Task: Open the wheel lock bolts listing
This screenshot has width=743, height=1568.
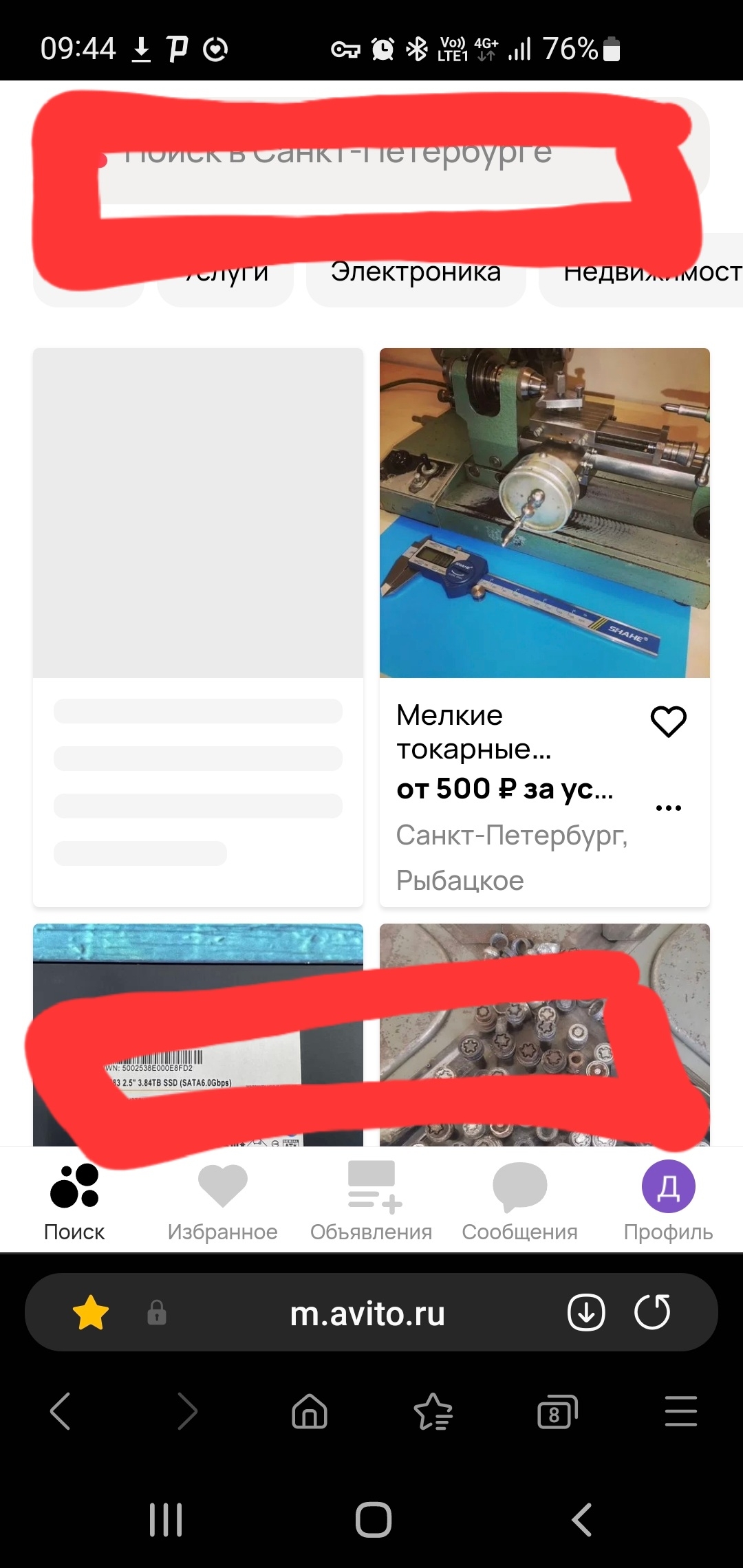Action: 544,1032
